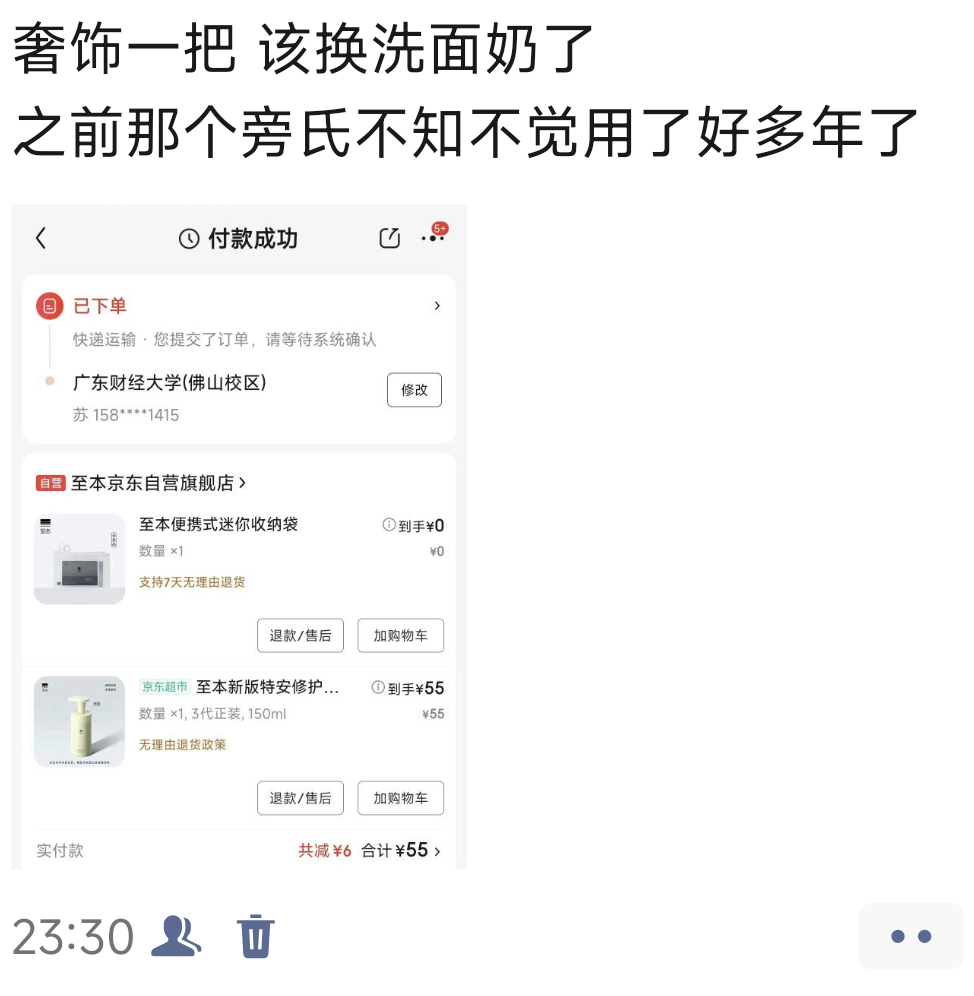The height and width of the screenshot is (996, 974).
Task: View who can see this post
Action: (176, 936)
